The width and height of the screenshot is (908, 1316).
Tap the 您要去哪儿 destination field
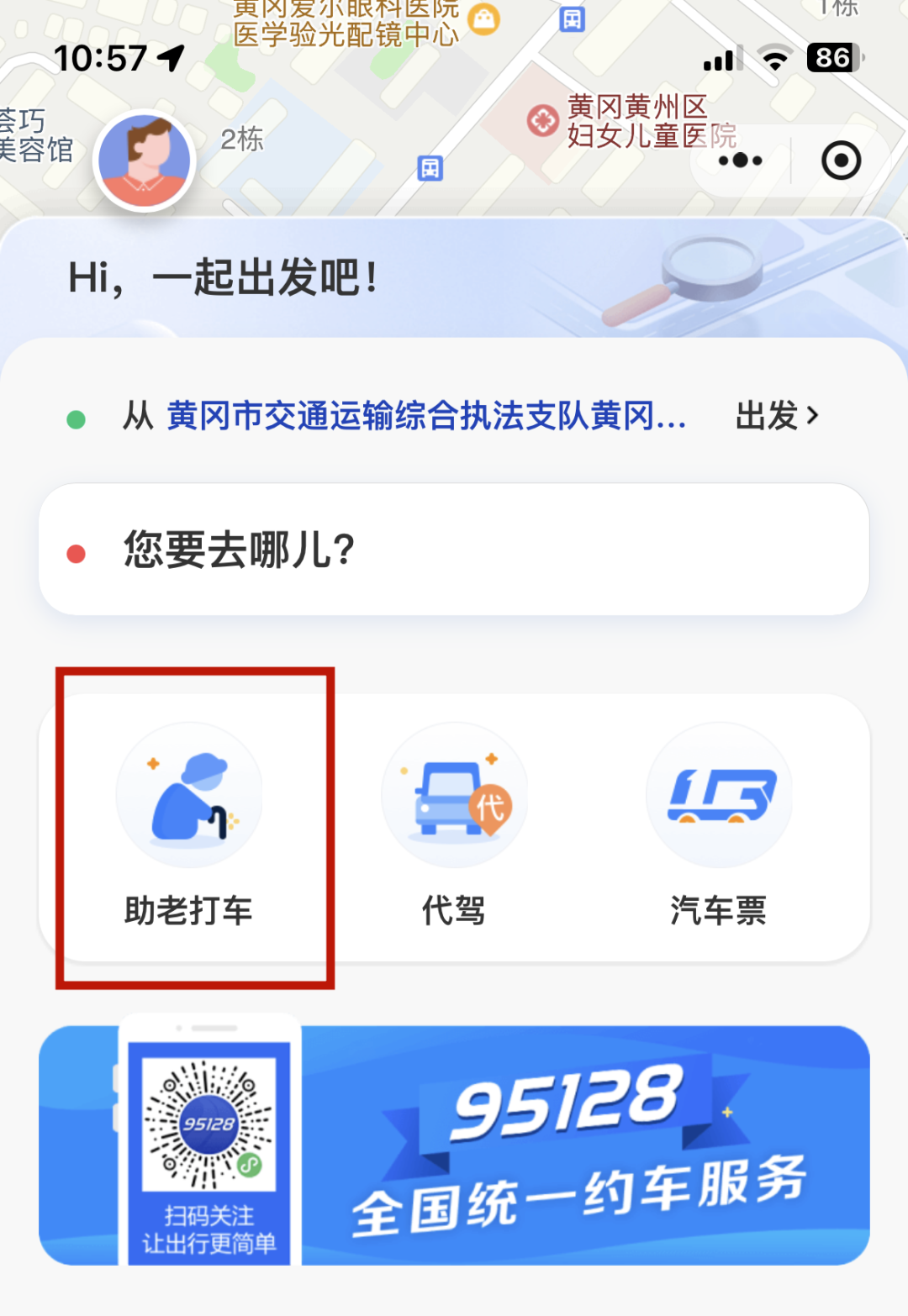point(454,550)
